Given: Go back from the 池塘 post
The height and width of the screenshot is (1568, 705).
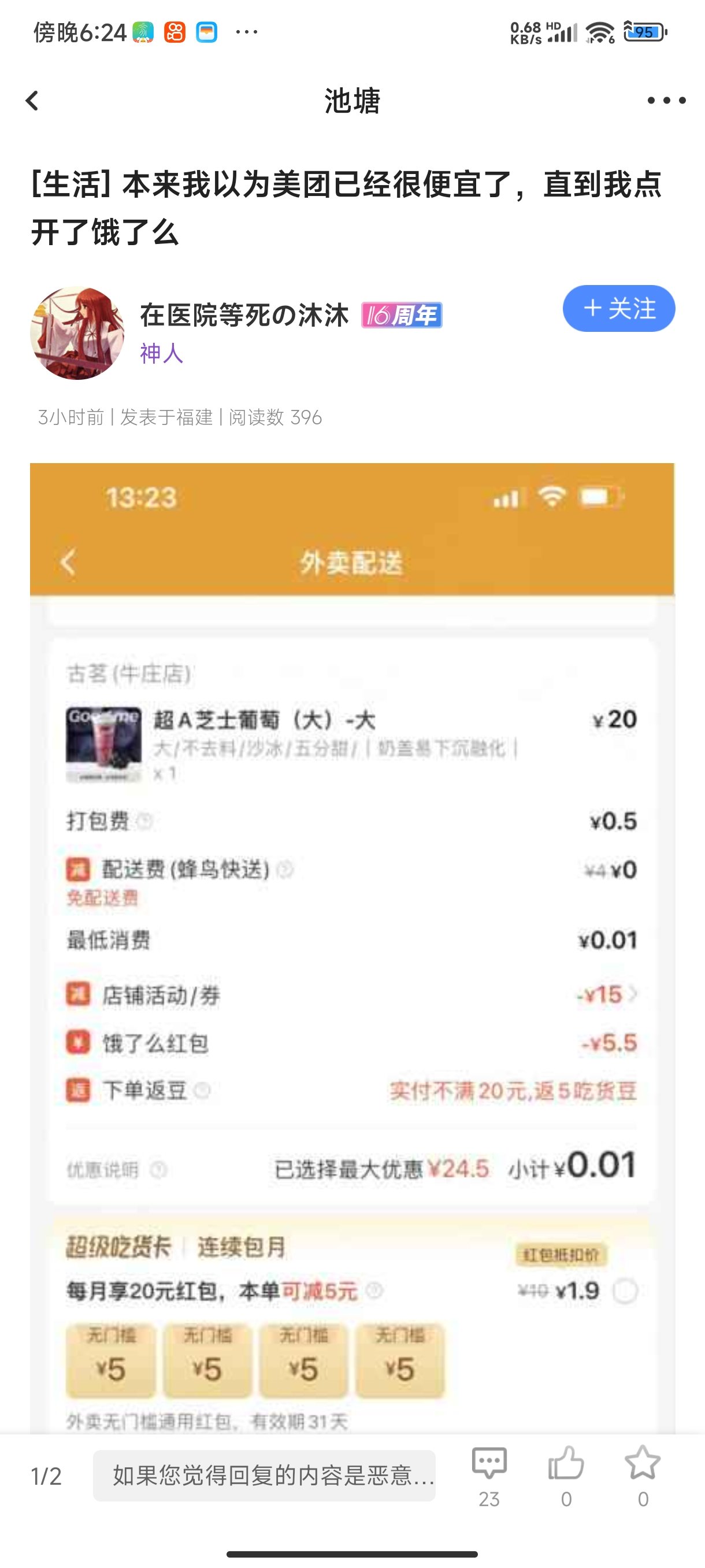Looking at the screenshot, I should coord(32,101).
